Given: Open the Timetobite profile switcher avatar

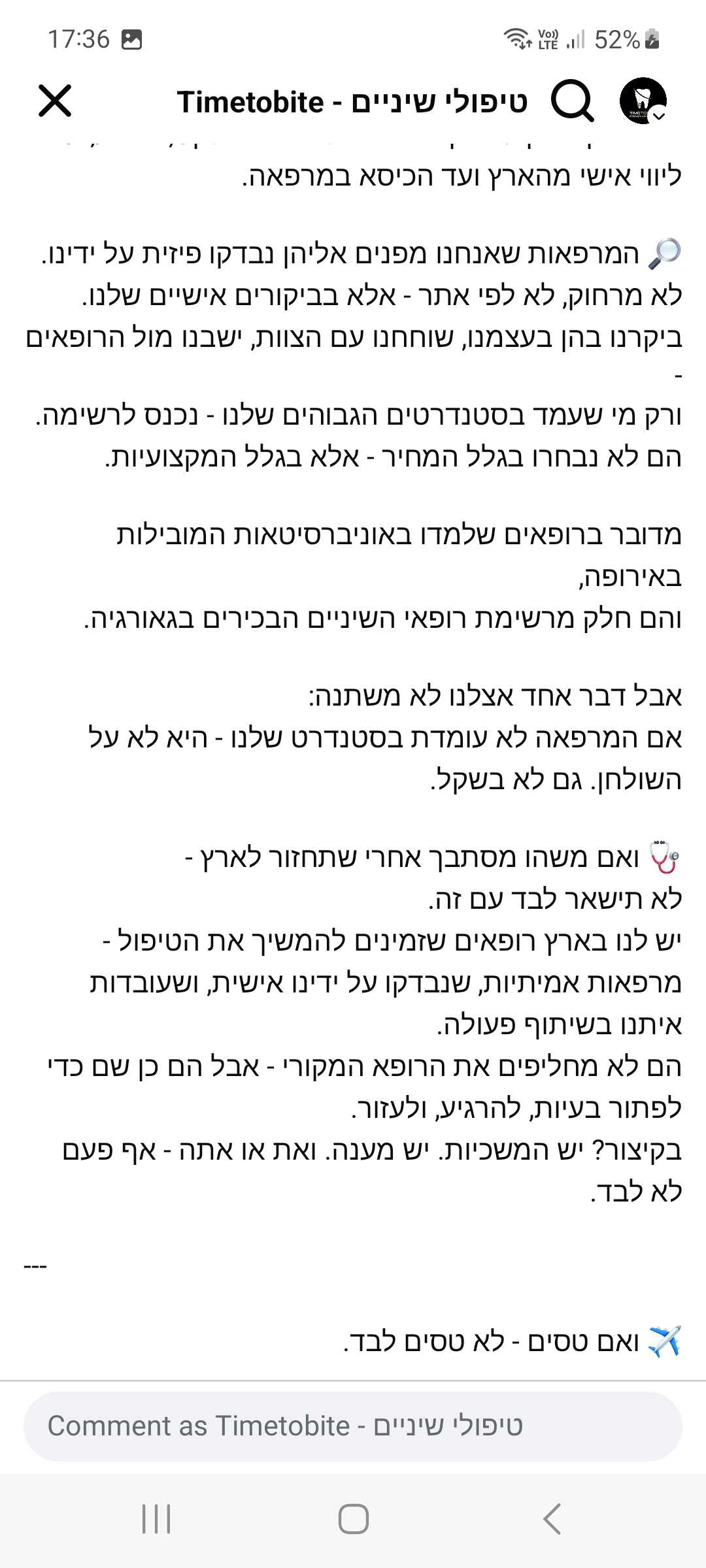Looking at the screenshot, I should [x=643, y=101].
